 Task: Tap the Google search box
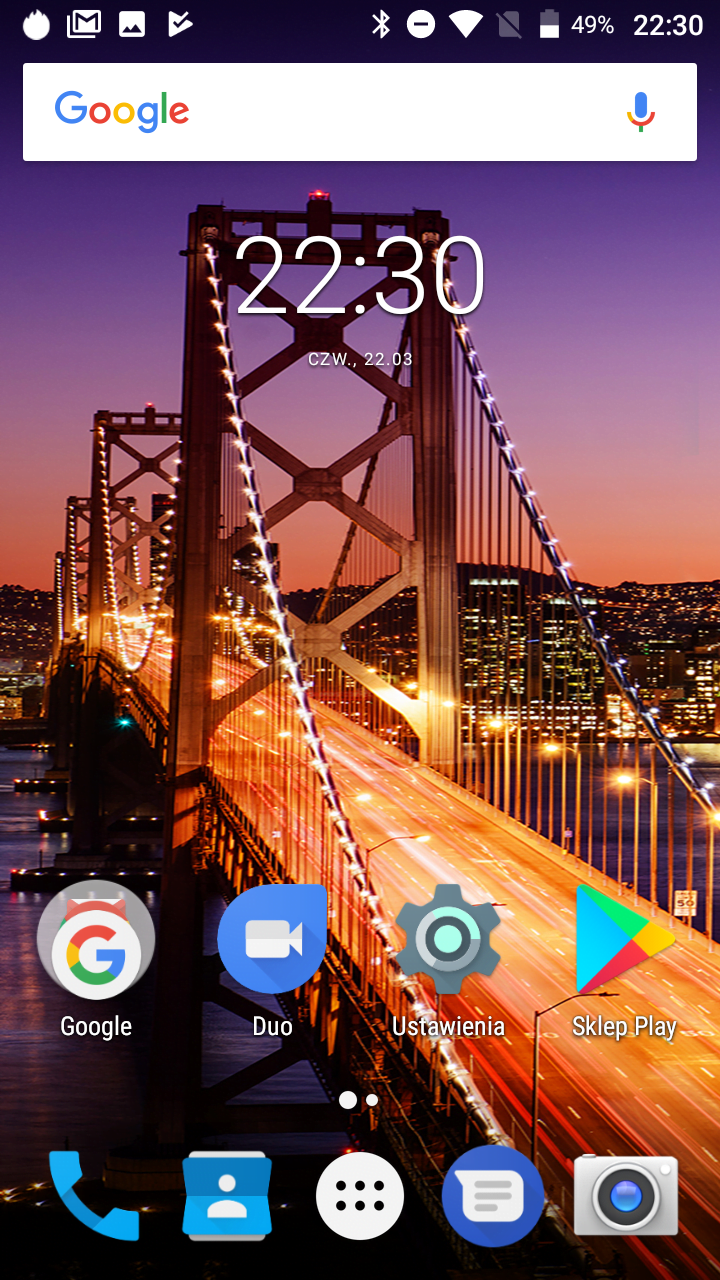point(360,112)
